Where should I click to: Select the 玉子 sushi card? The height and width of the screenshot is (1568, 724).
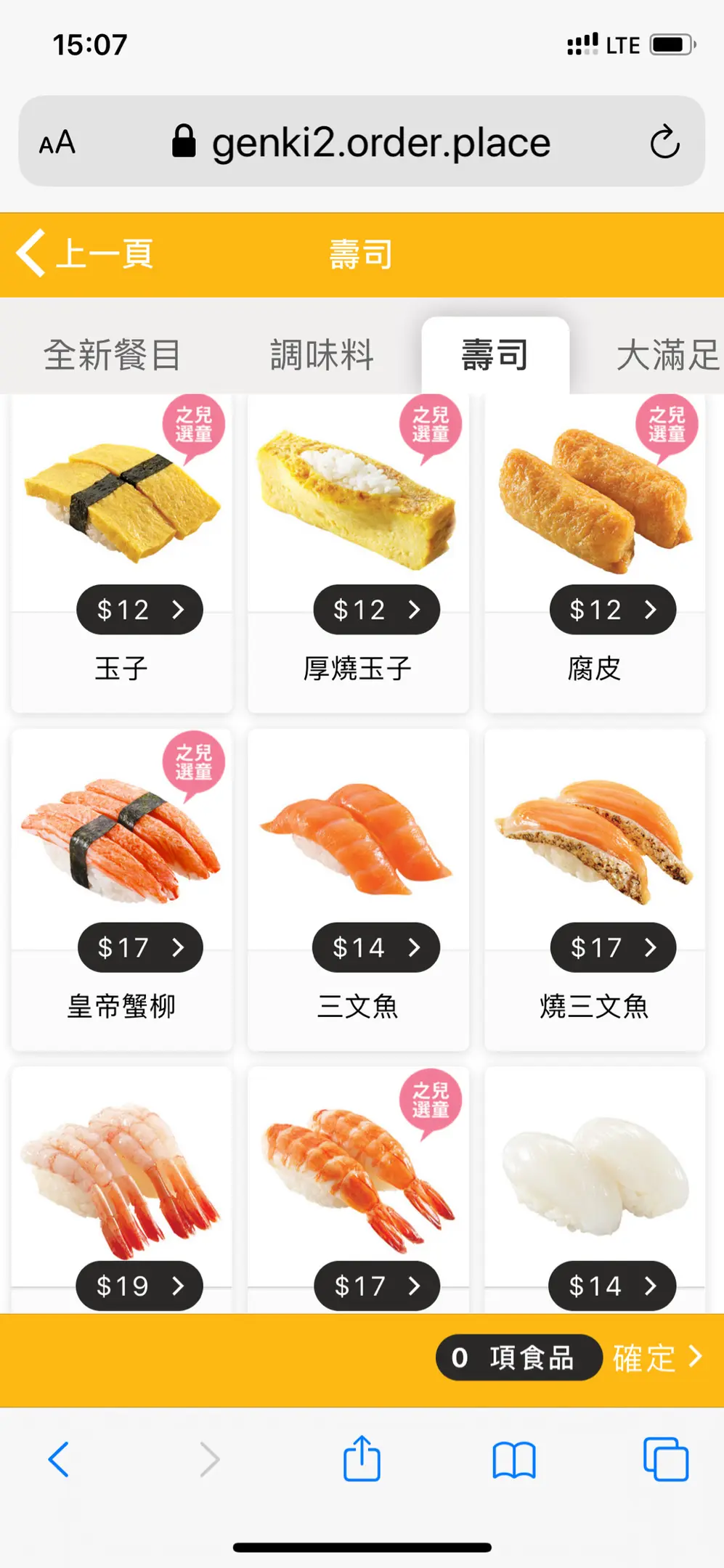point(122,552)
